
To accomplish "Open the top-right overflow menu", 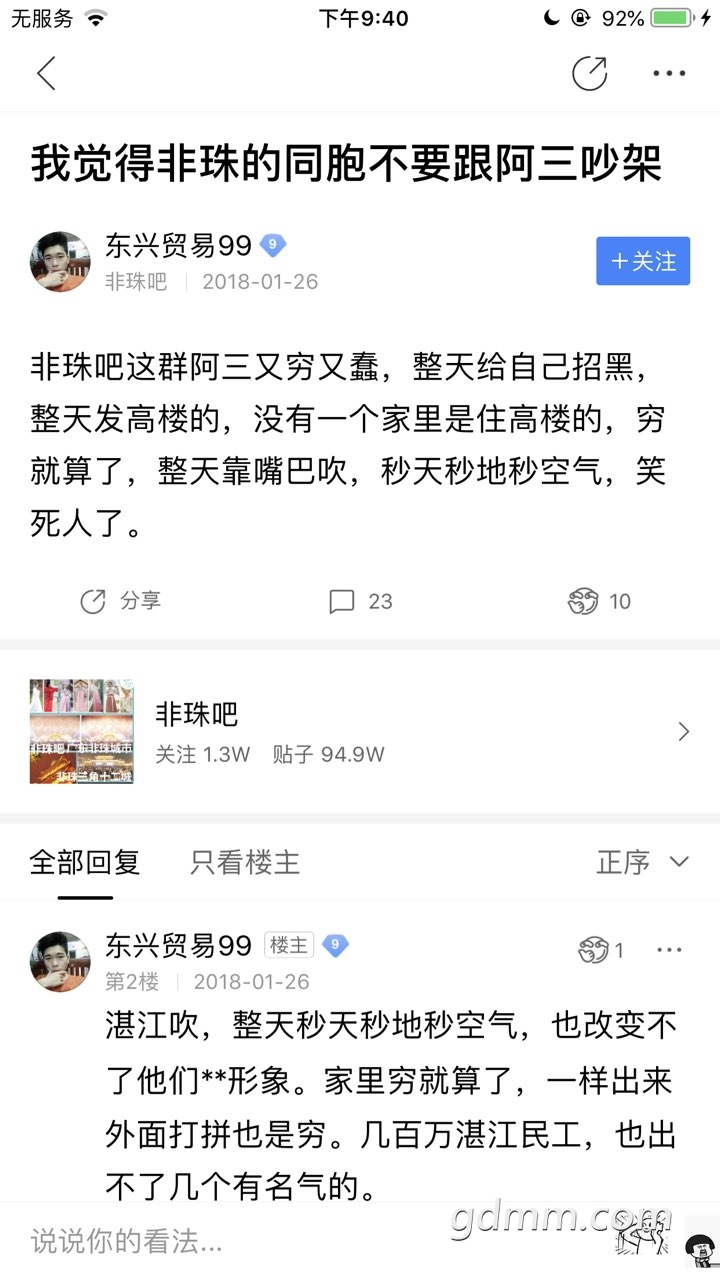I will click(x=669, y=74).
